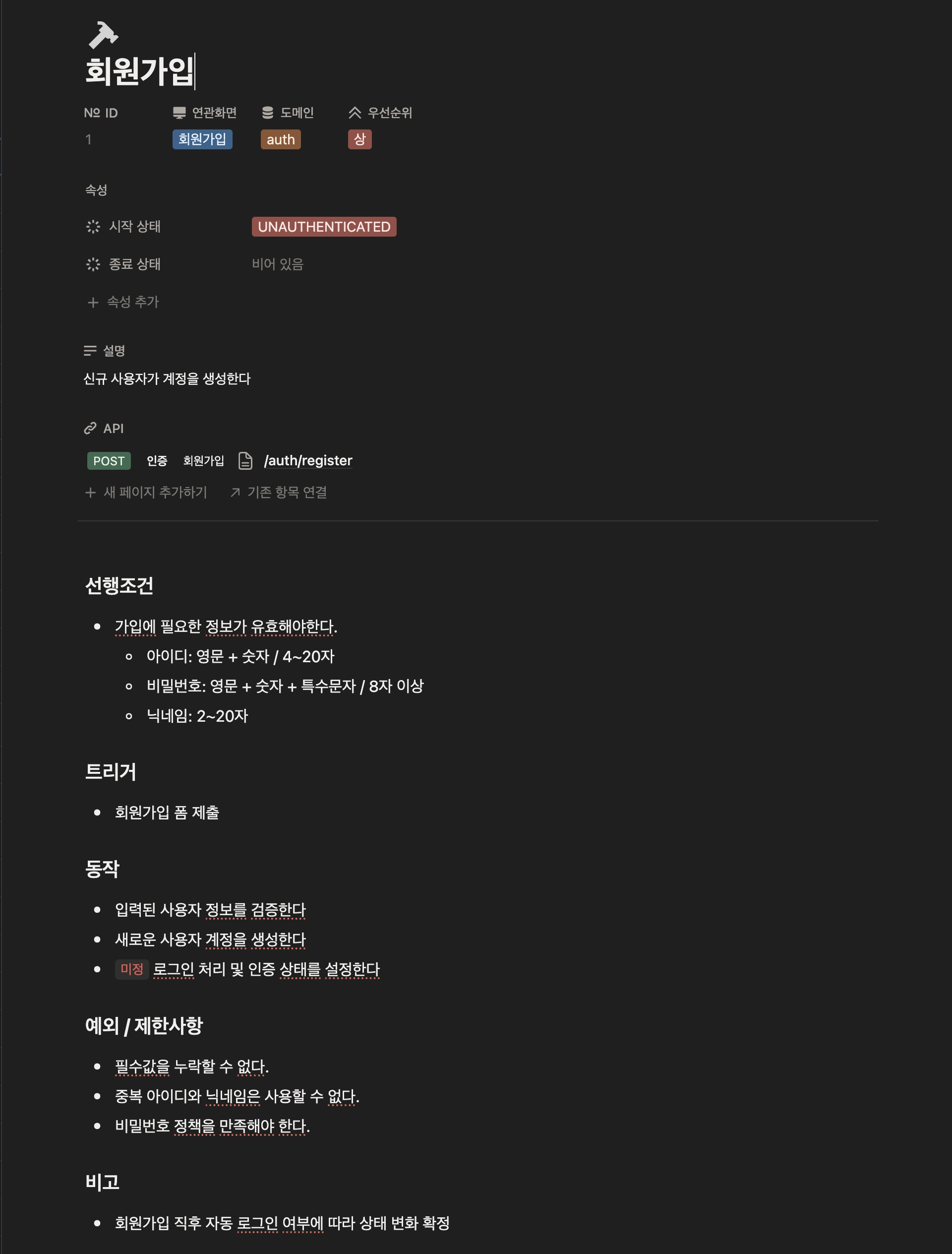Link an existing item with 기존 항목 연결
This screenshot has height=1254, width=952.
point(279,492)
